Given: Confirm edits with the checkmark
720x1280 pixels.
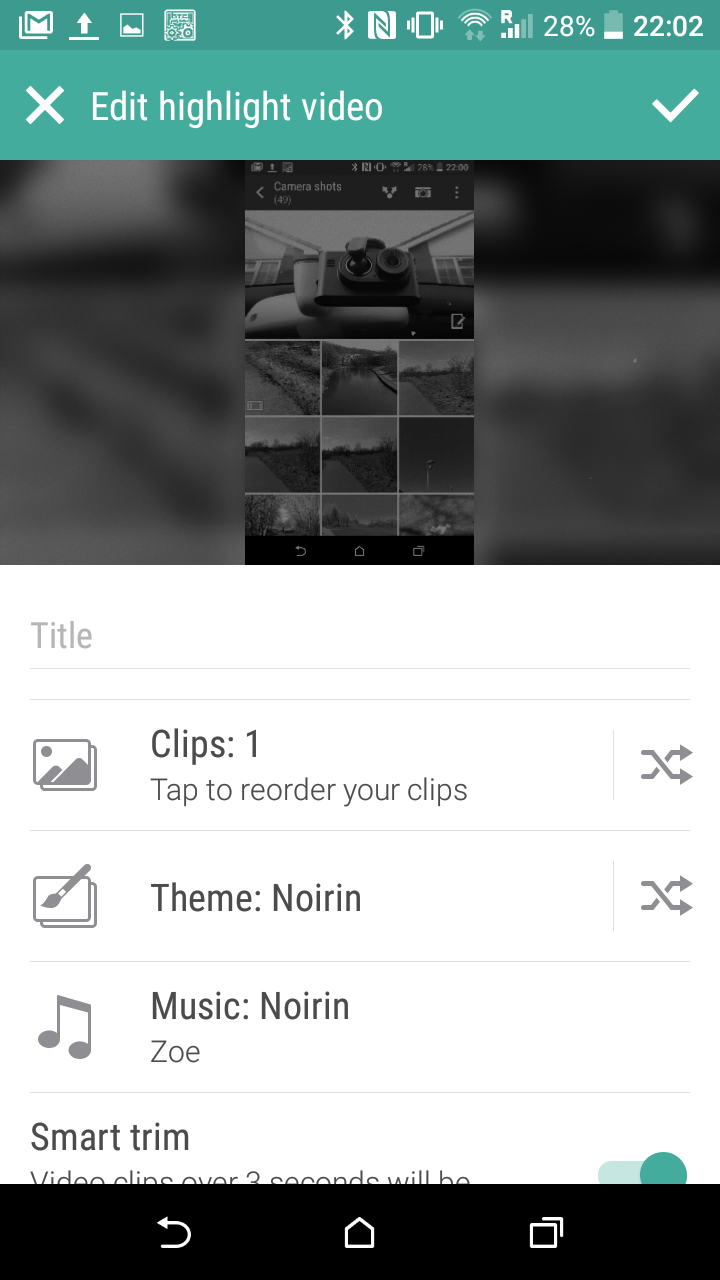Looking at the screenshot, I should pos(675,106).
